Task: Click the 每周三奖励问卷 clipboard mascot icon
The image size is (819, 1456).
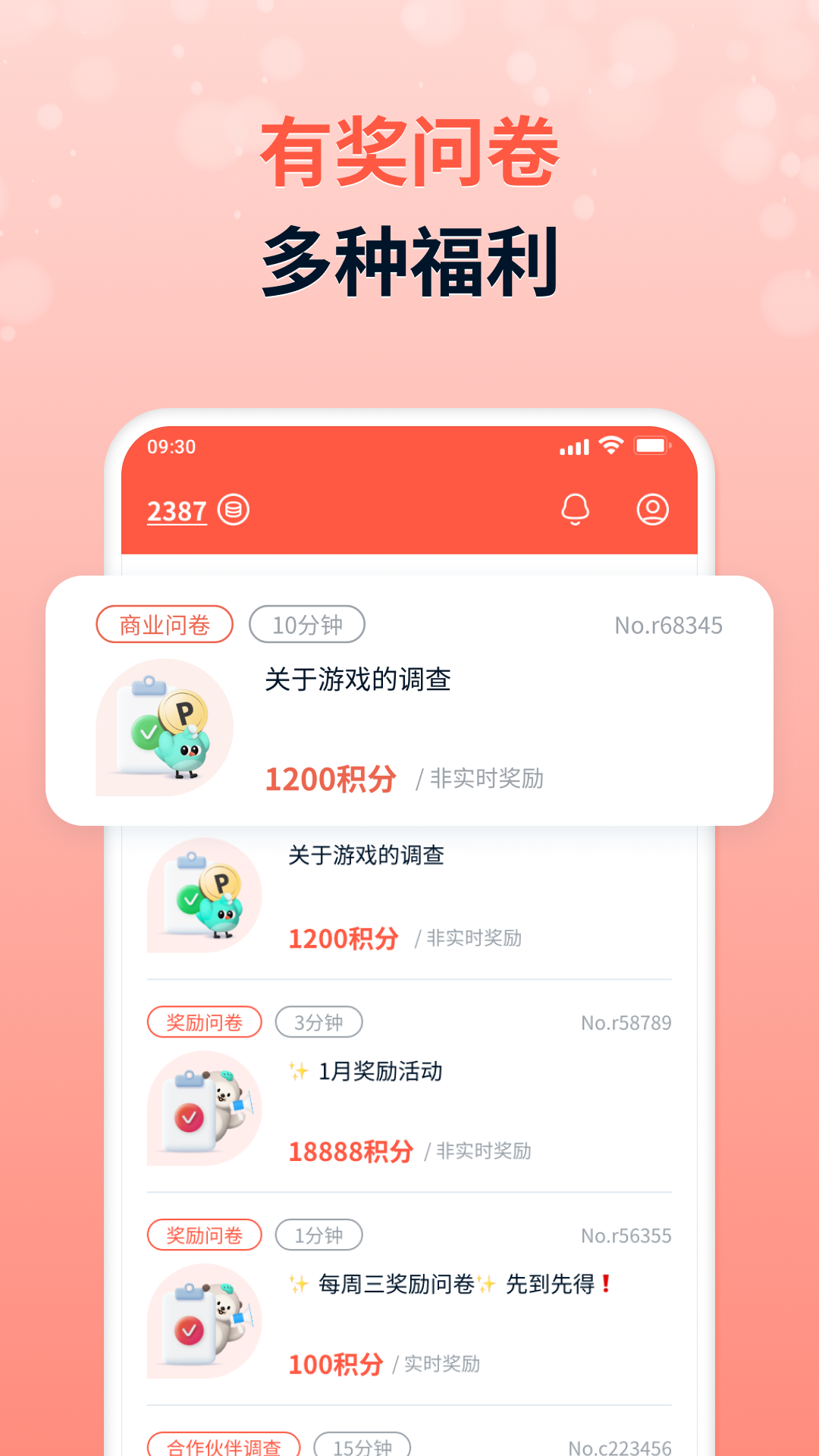Action: click(x=205, y=1319)
